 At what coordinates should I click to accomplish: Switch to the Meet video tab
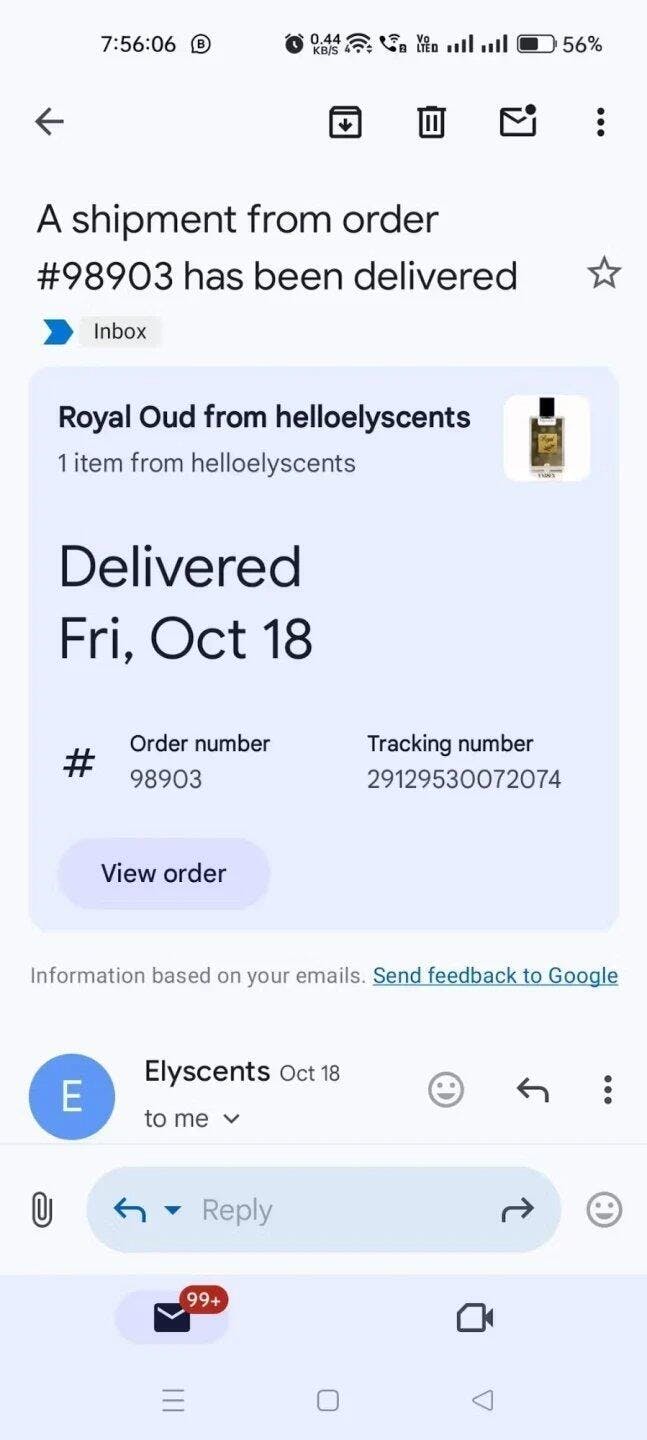click(475, 1318)
